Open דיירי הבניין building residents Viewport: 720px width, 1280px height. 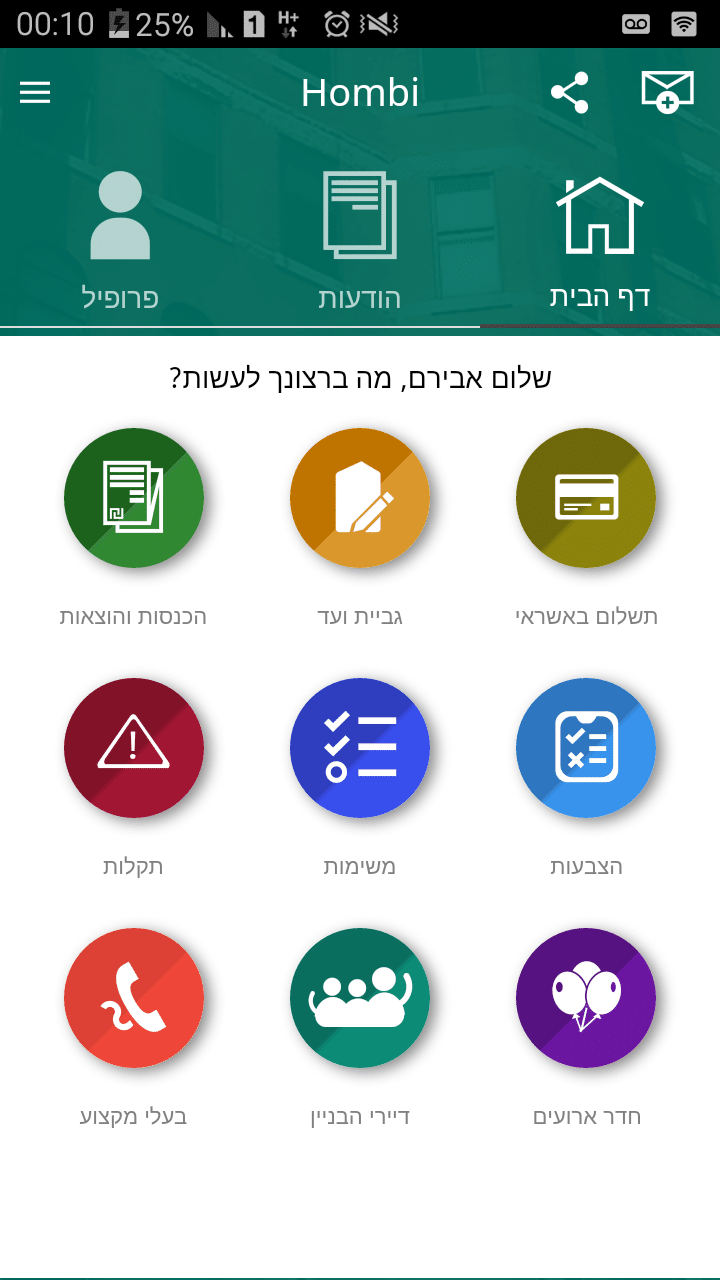(x=360, y=998)
